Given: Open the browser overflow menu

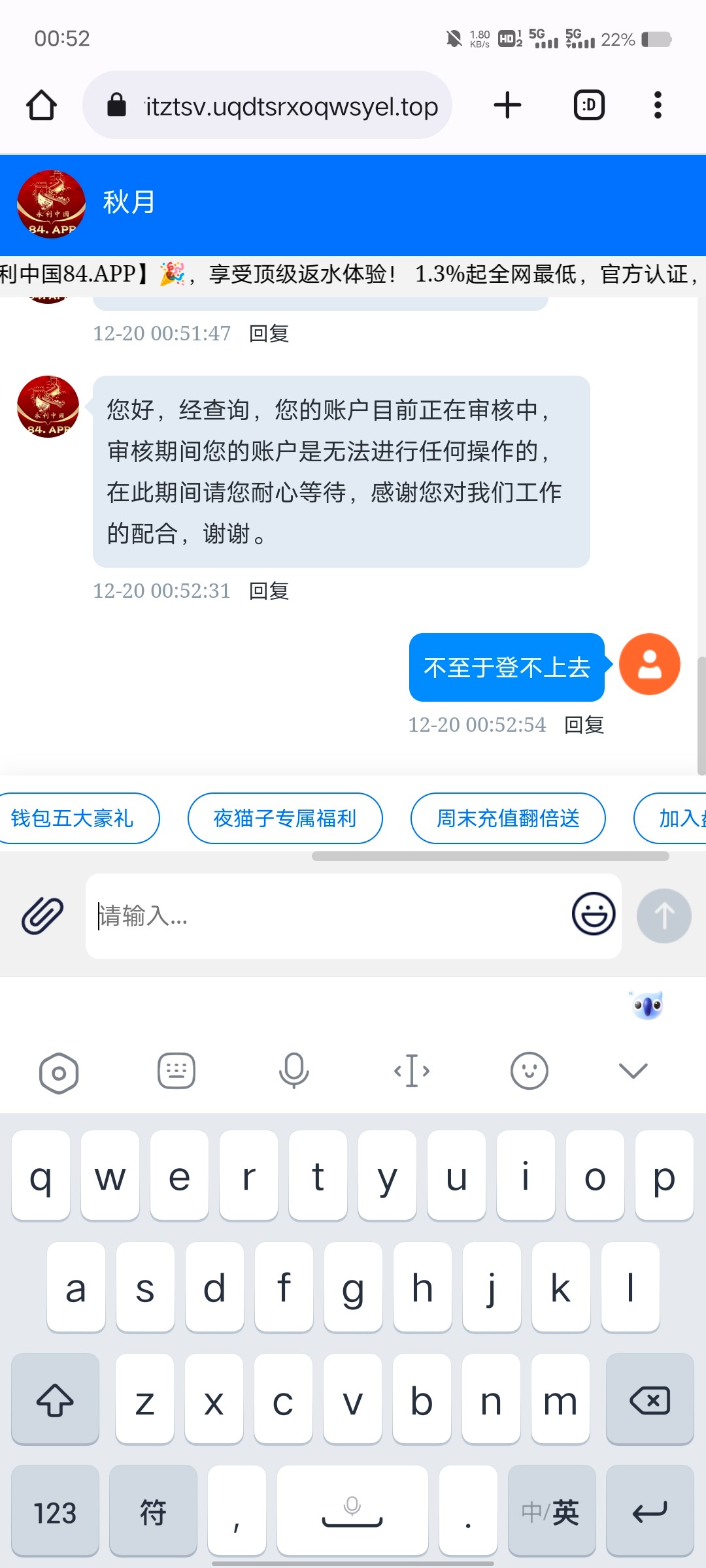Looking at the screenshot, I should tap(658, 105).
